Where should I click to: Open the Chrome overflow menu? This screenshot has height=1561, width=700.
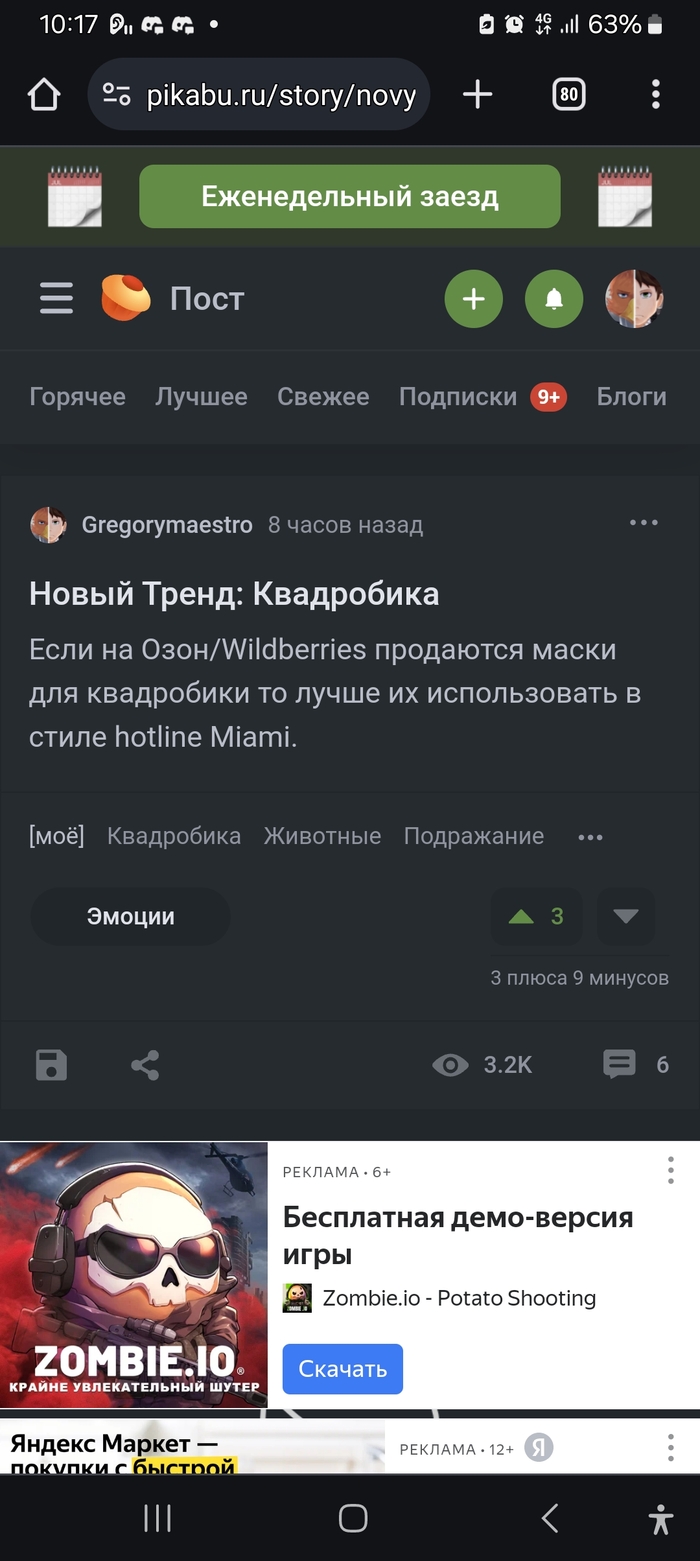tap(655, 95)
